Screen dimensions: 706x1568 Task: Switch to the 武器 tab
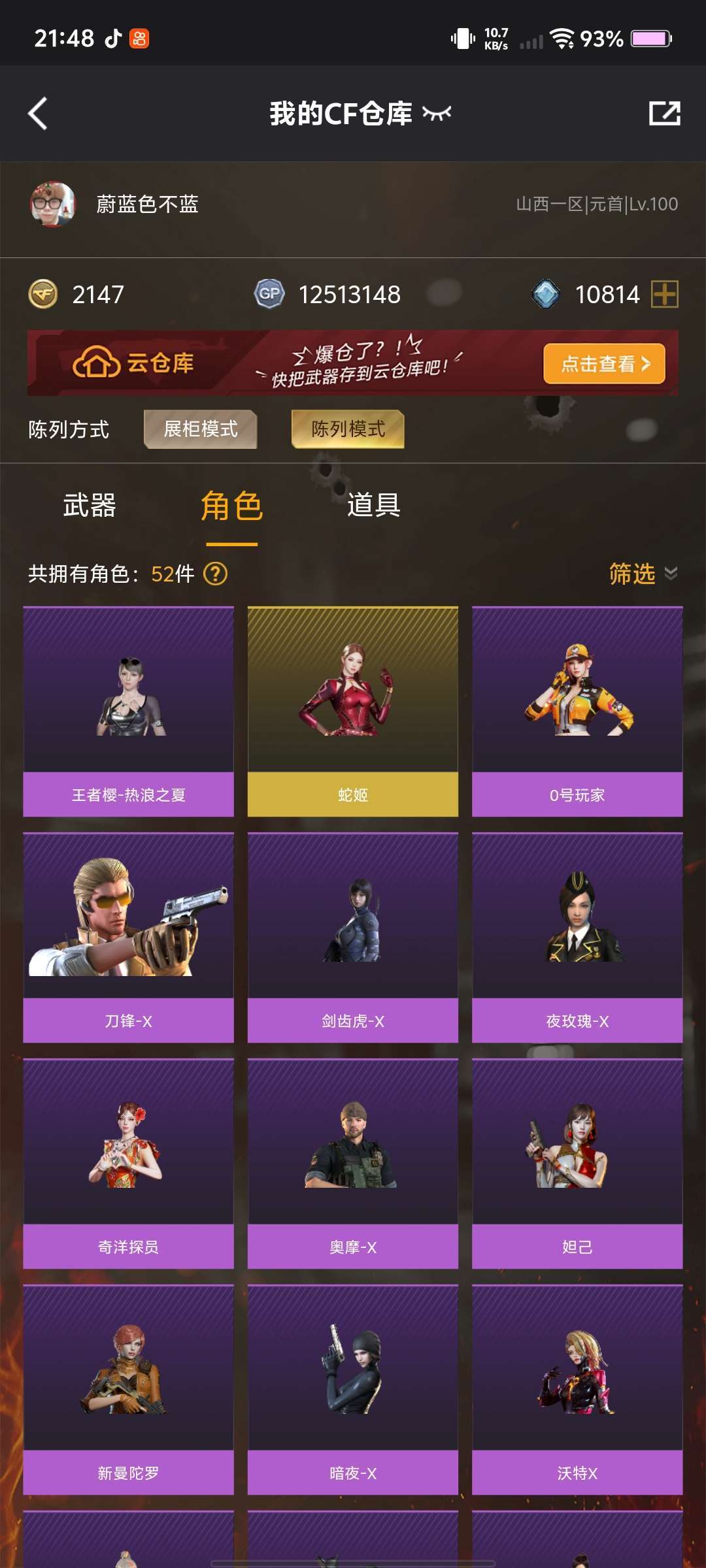click(x=90, y=506)
